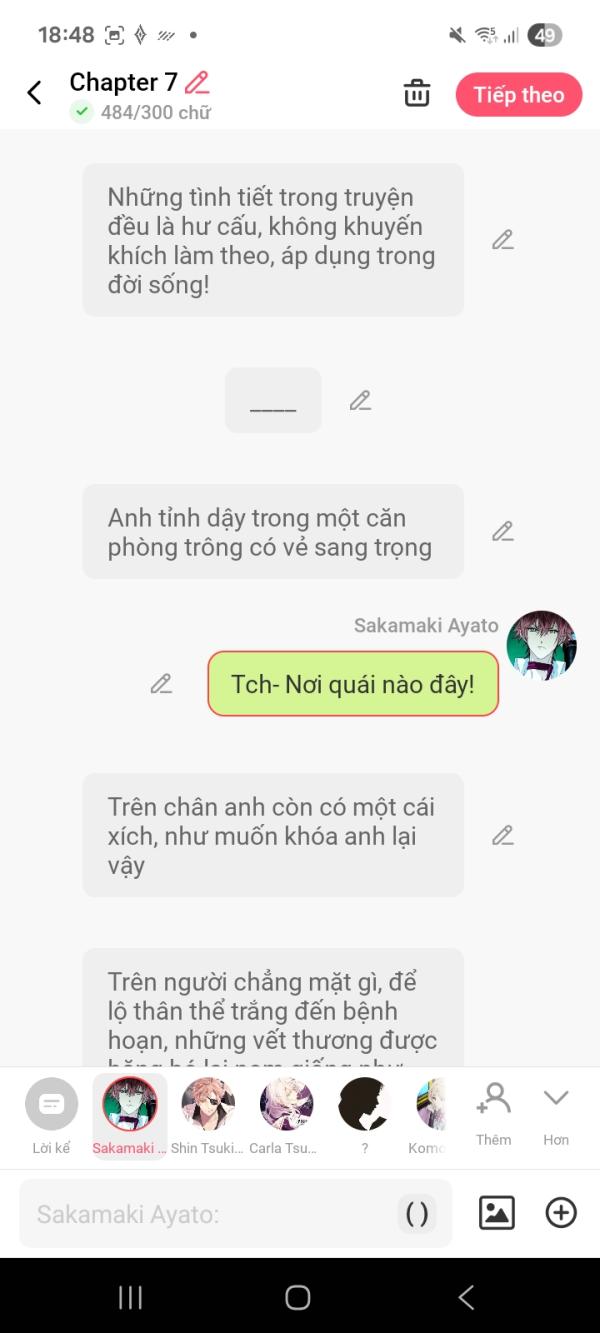This screenshot has width=600, height=1333.
Task: Switch to the Carla Tsu character
Action: 286,1114
